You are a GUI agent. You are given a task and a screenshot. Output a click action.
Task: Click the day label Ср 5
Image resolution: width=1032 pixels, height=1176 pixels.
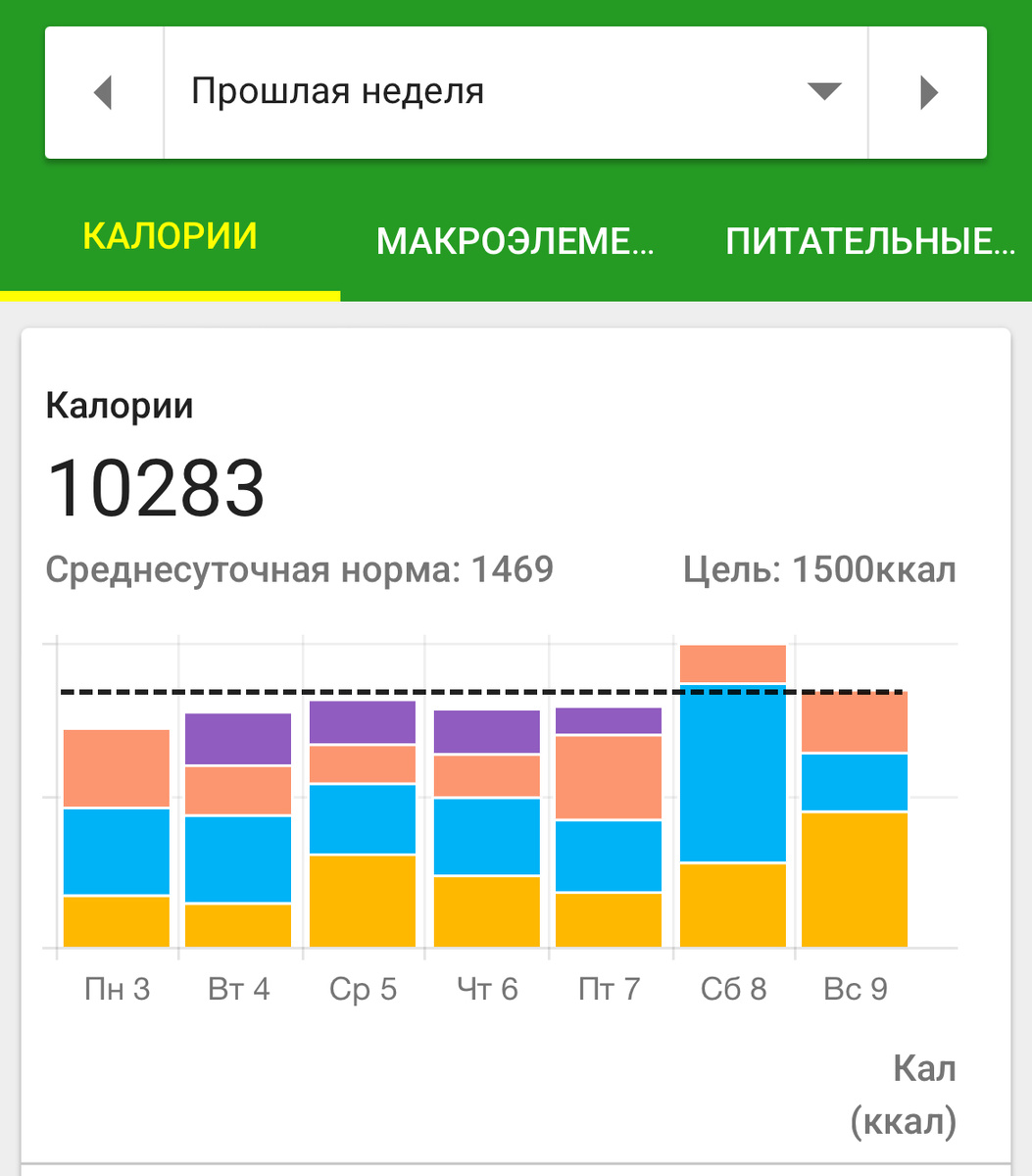[x=363, y=989]
